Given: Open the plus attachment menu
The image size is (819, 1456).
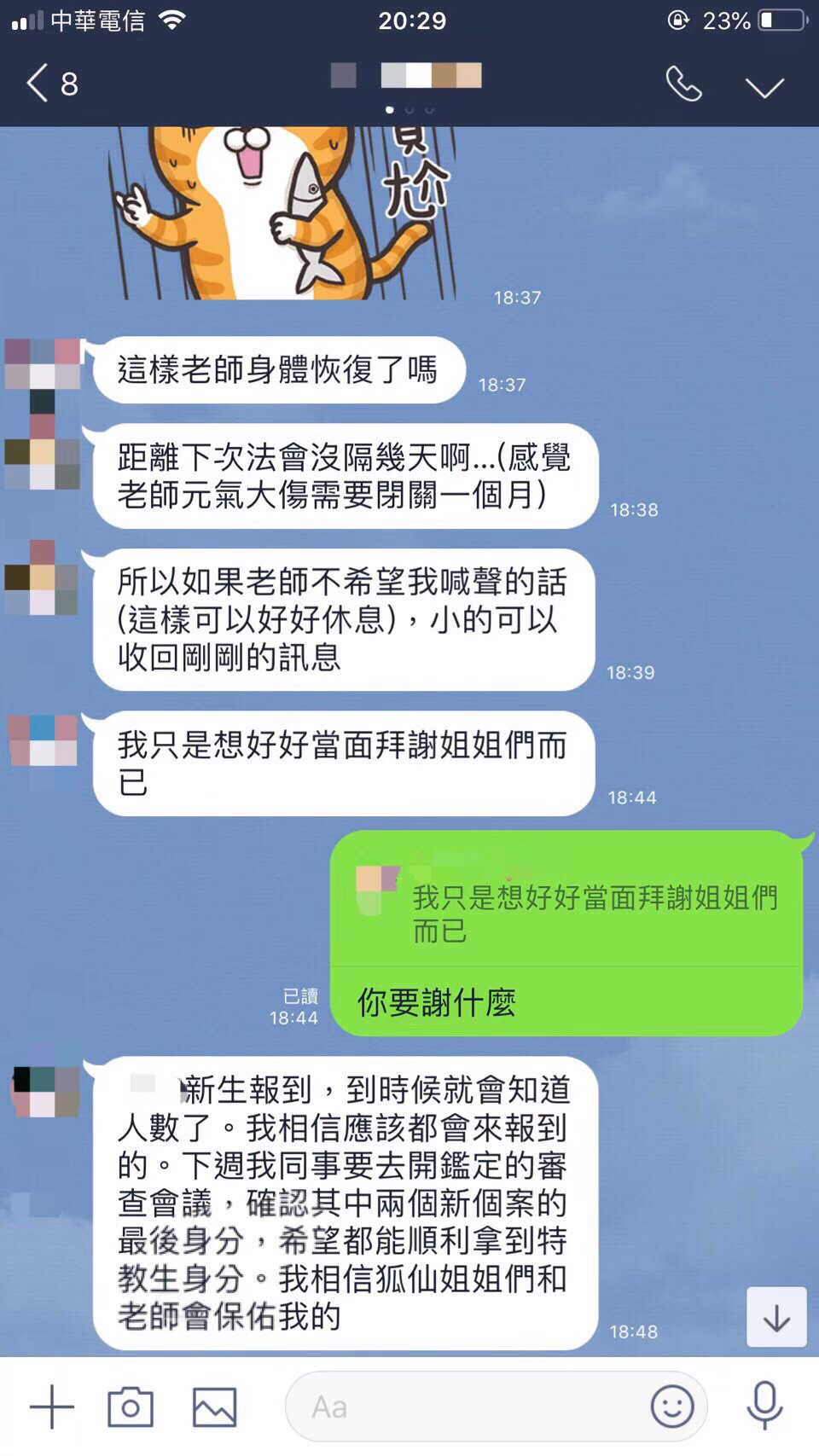Looking at the screenshot, I should coord(51,1407).
